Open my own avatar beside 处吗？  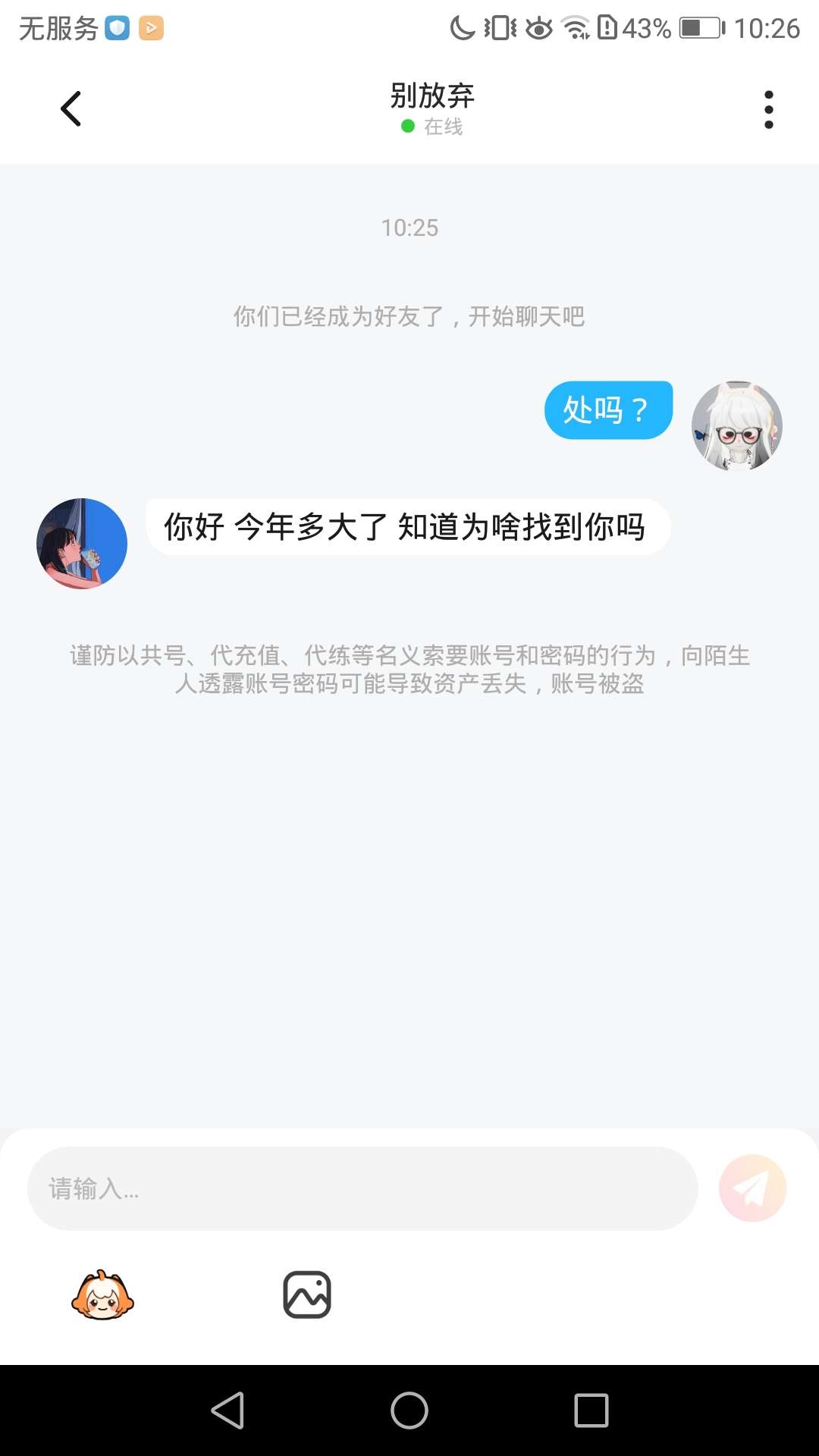pyautogui.click(x=736, y=426)
